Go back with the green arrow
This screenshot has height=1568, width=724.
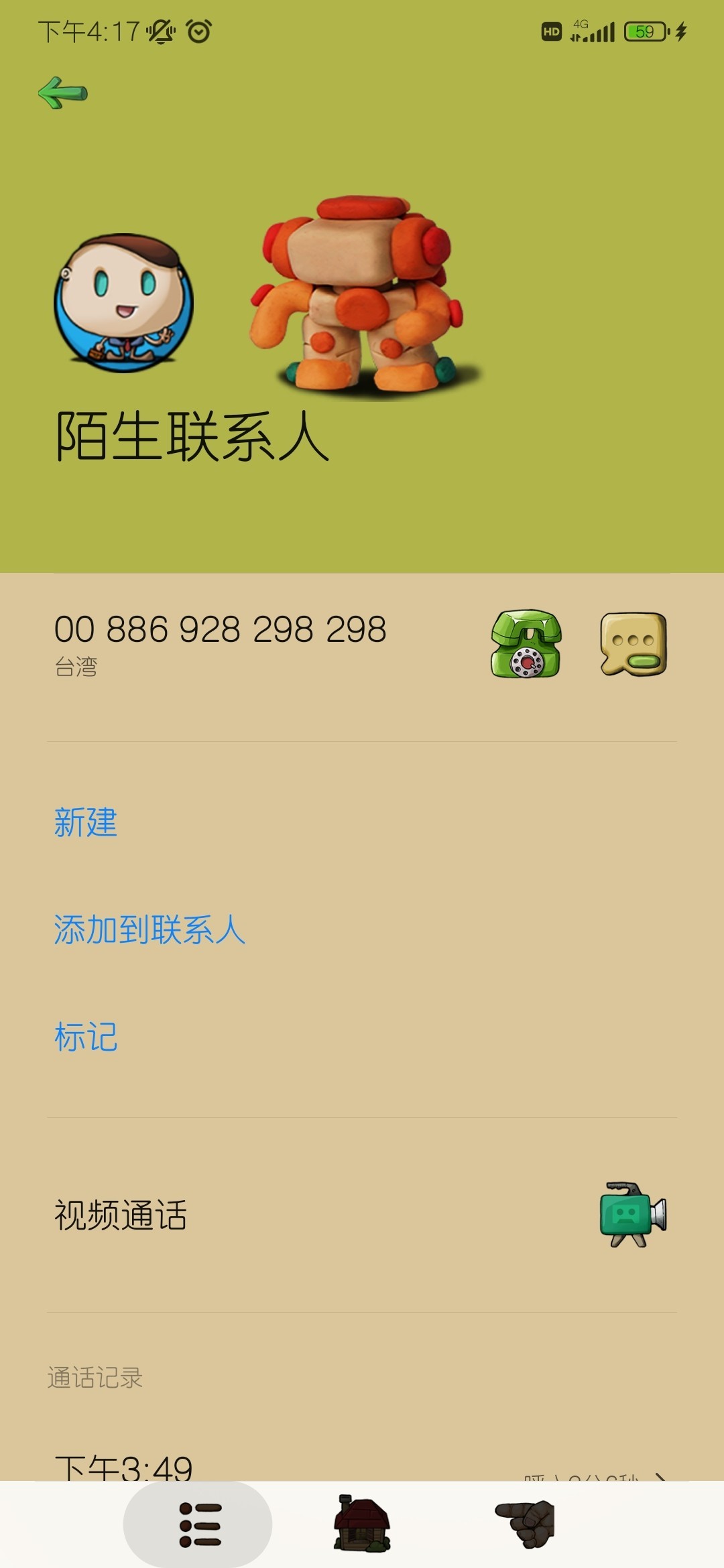[63, 93]
